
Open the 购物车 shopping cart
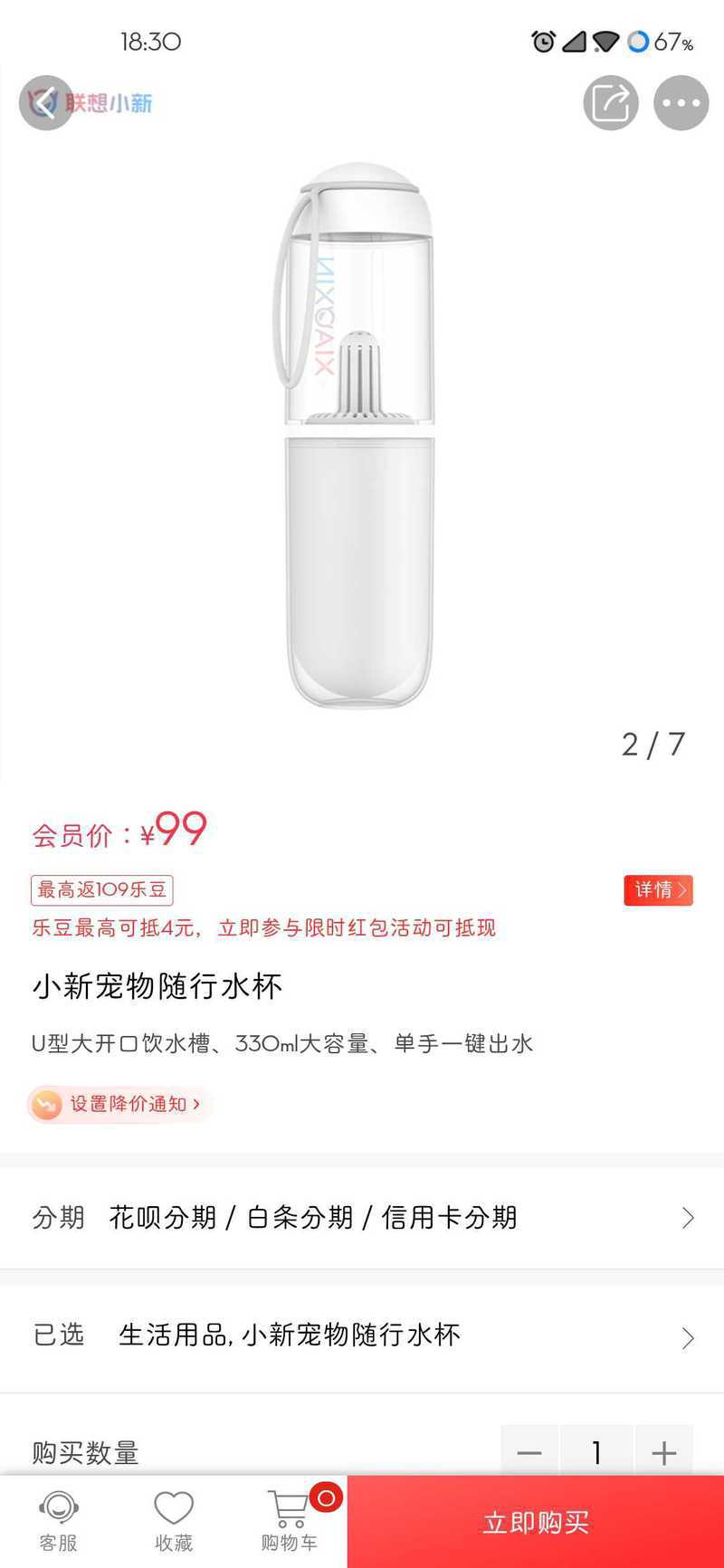pyautogui.click(x=290, y=1522)
